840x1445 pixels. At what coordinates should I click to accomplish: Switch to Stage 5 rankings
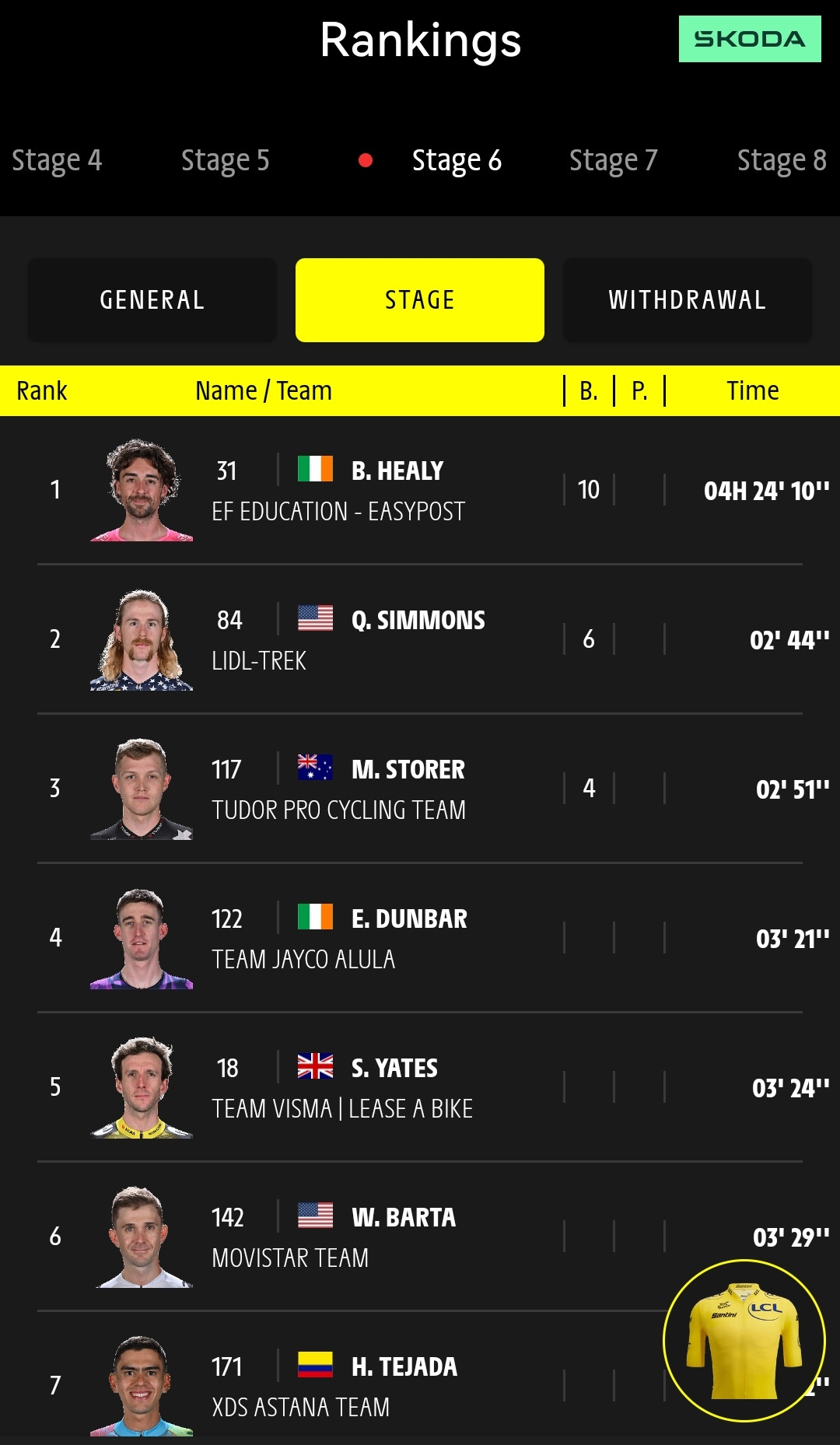[225, 160]
